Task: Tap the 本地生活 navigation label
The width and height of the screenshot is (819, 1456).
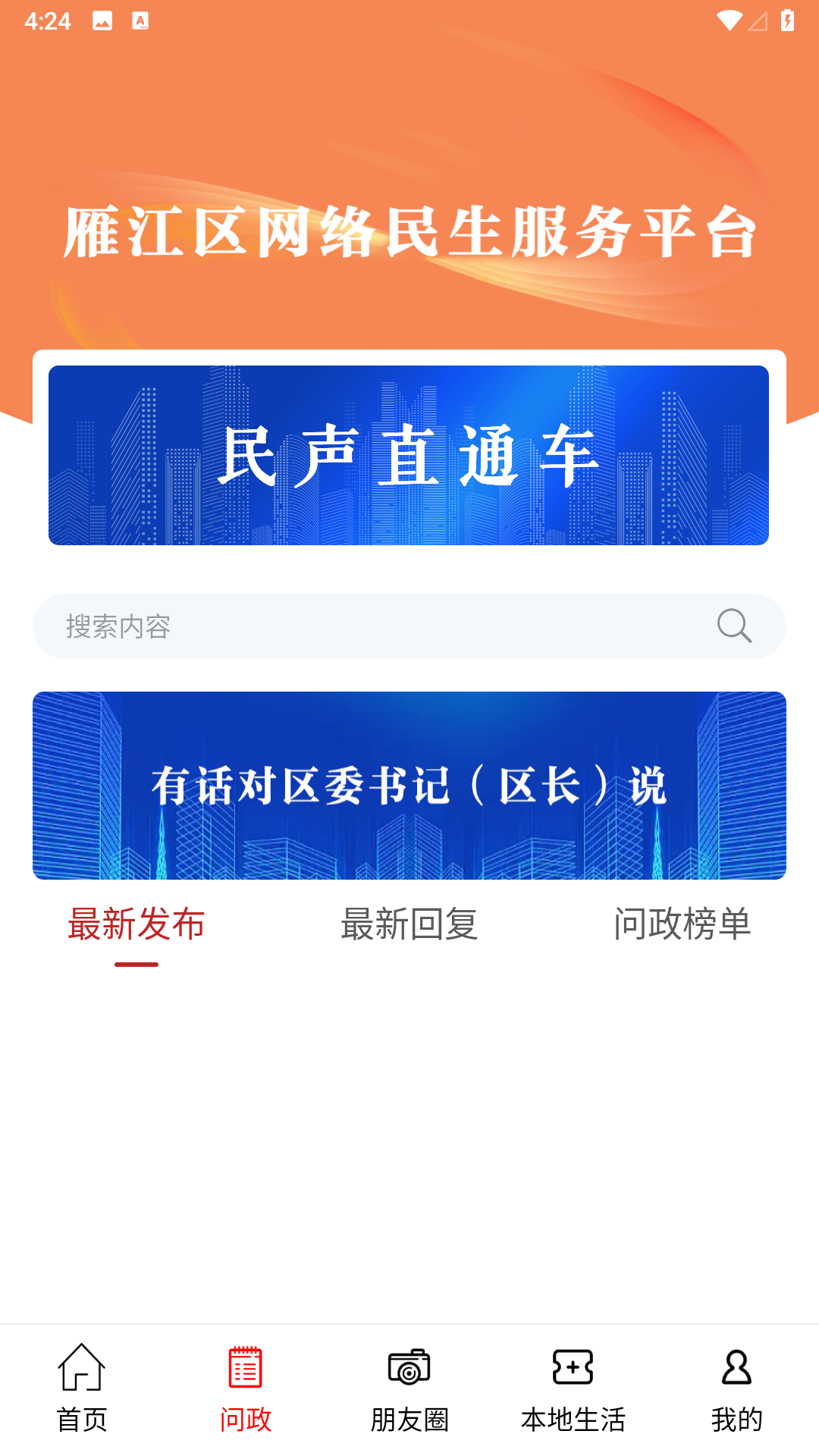Action: point(573,1417)
